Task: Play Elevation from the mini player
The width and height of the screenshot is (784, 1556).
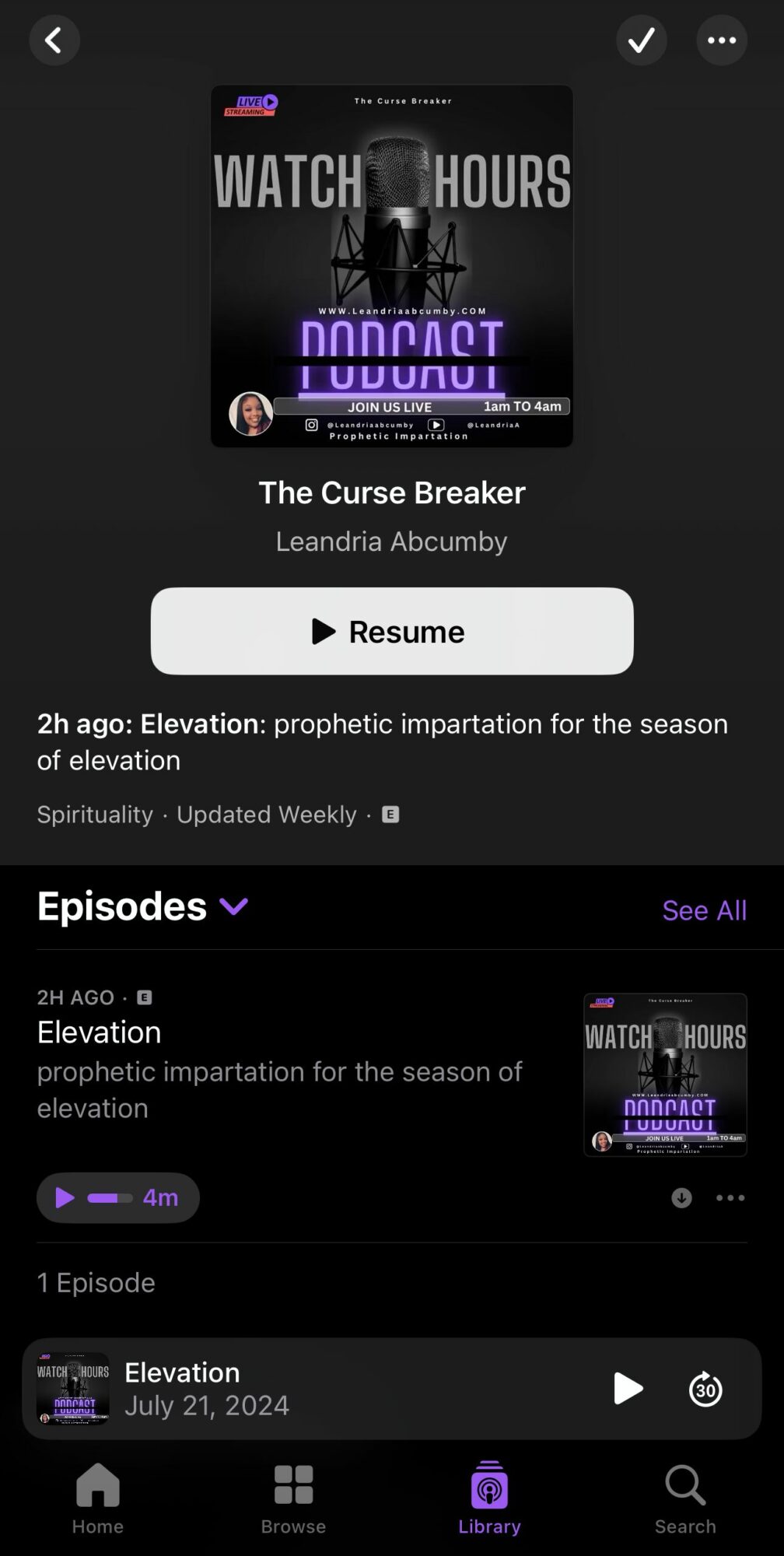Action: click(x=628, y=1389)
